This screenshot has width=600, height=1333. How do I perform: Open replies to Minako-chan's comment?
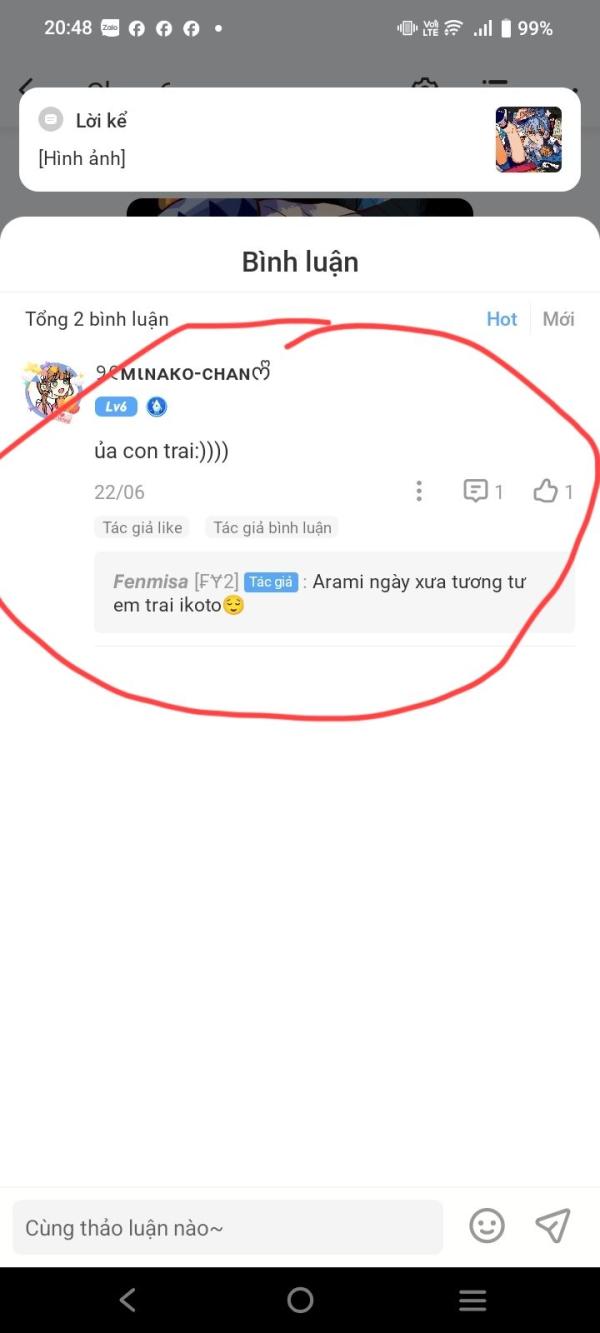coord(483,491)
